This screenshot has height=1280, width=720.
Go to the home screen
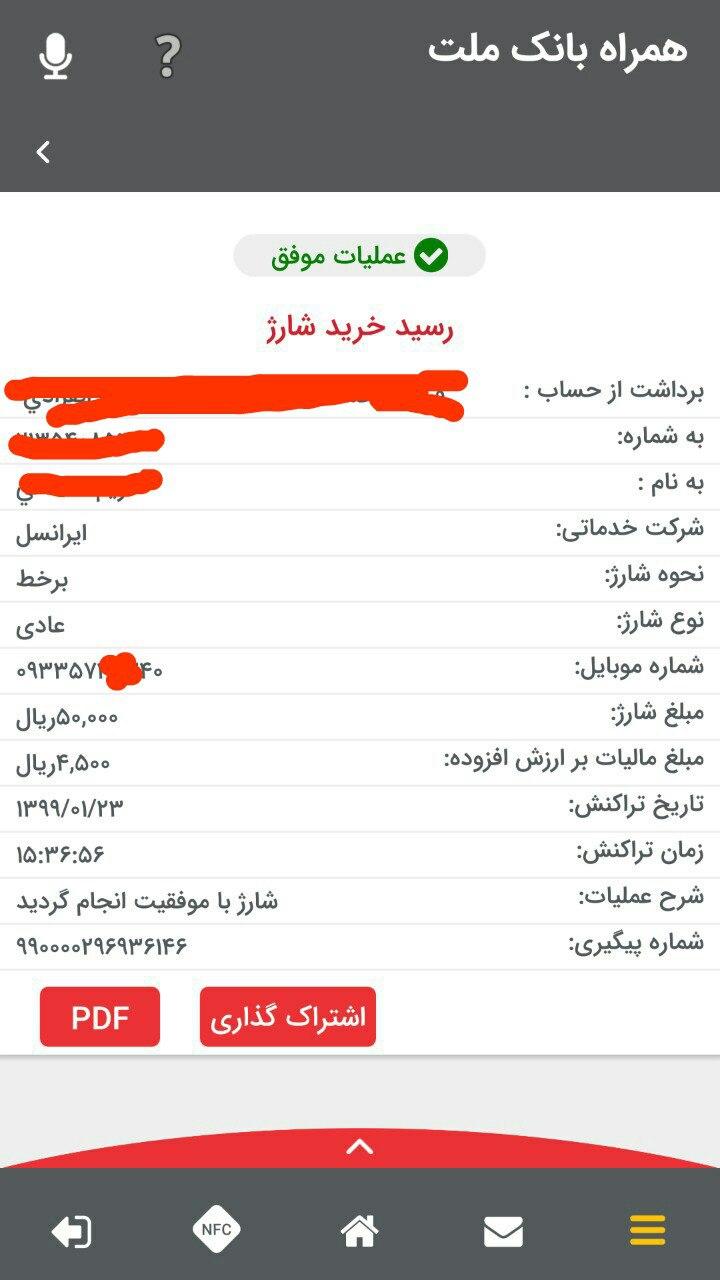click(x=360, y=1231)
